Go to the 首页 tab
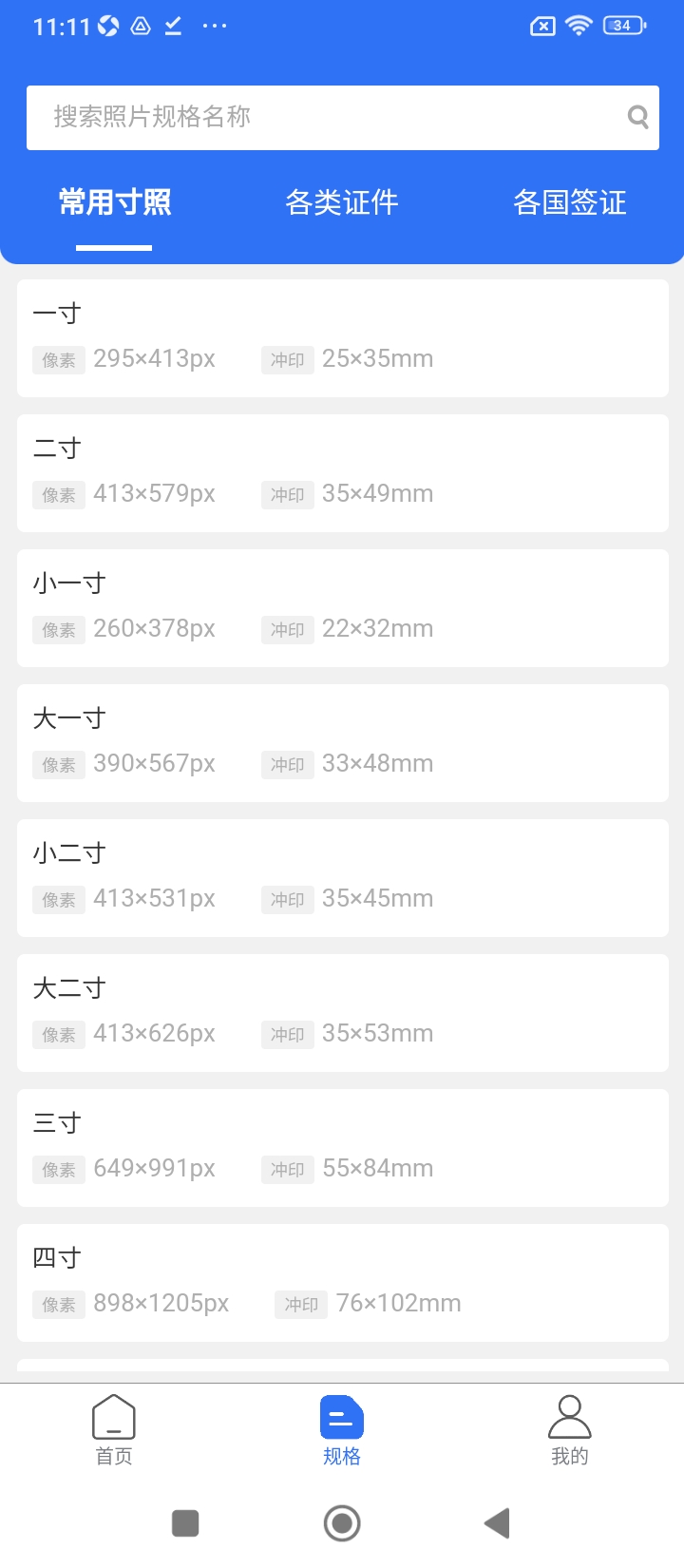Viewport: 684px width, 1568px height. (114, 1430)
